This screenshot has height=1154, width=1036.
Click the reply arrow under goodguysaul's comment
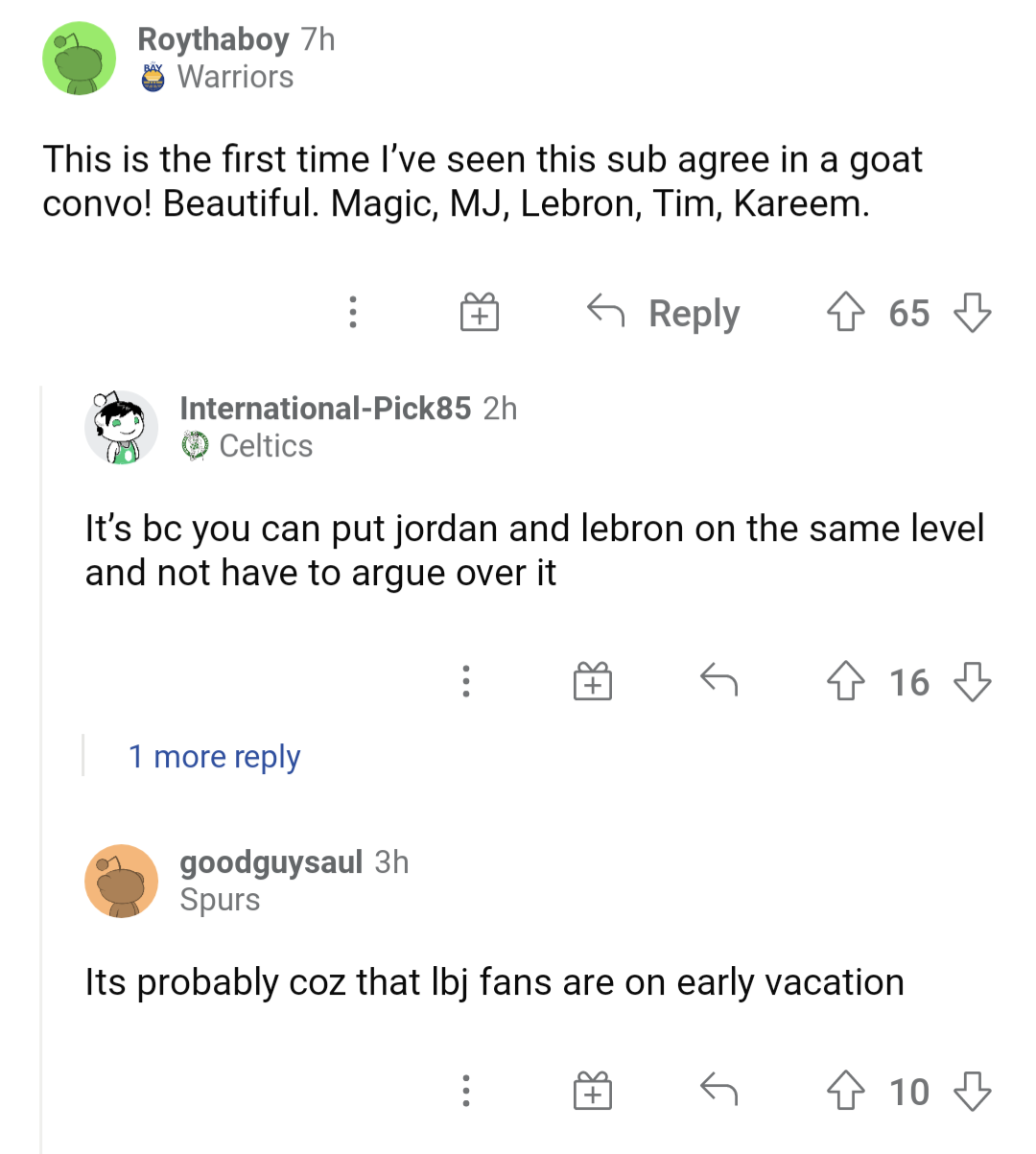point(718,1091)
